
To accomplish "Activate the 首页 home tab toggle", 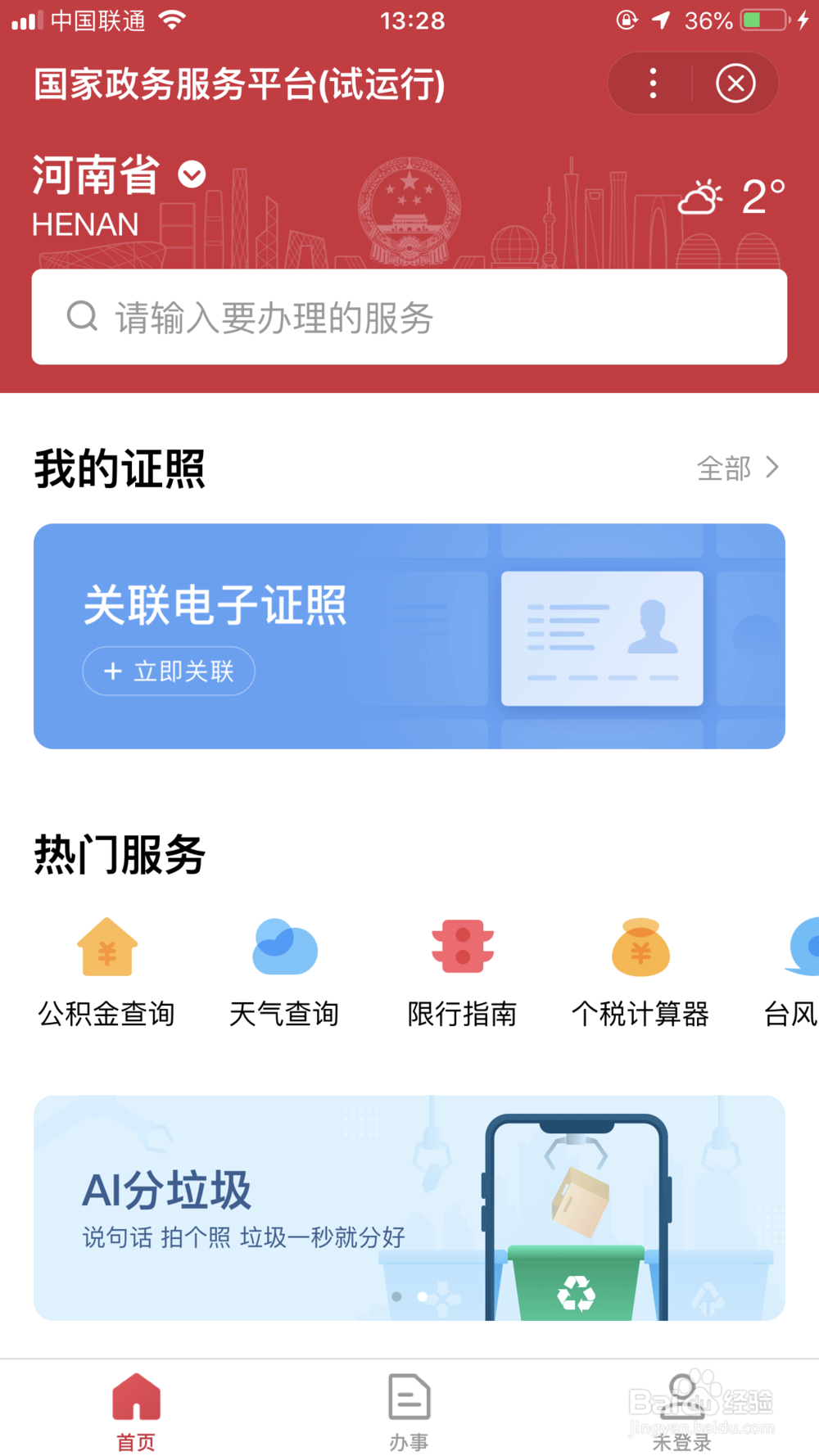I will click(136, 1410).
